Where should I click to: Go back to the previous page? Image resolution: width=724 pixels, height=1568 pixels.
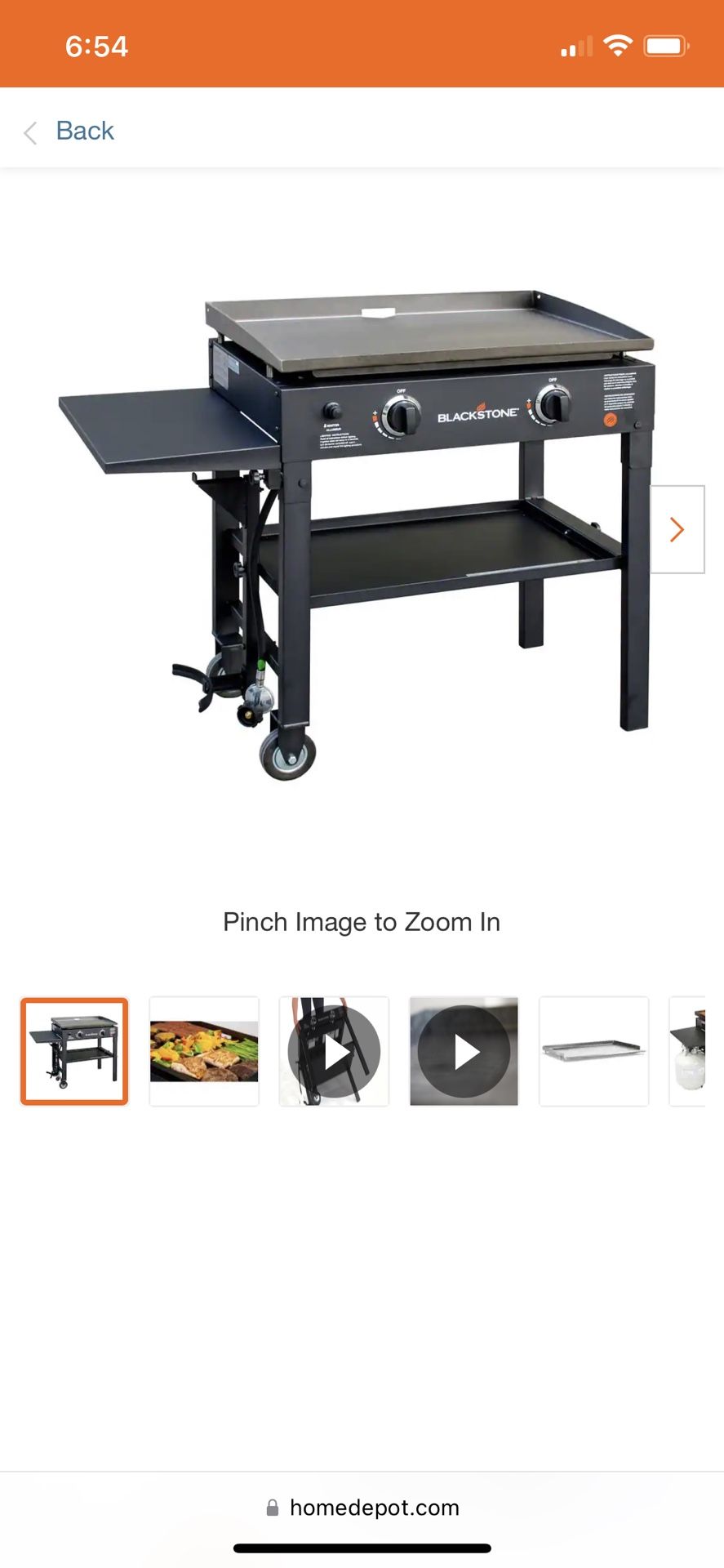point(70,131)
